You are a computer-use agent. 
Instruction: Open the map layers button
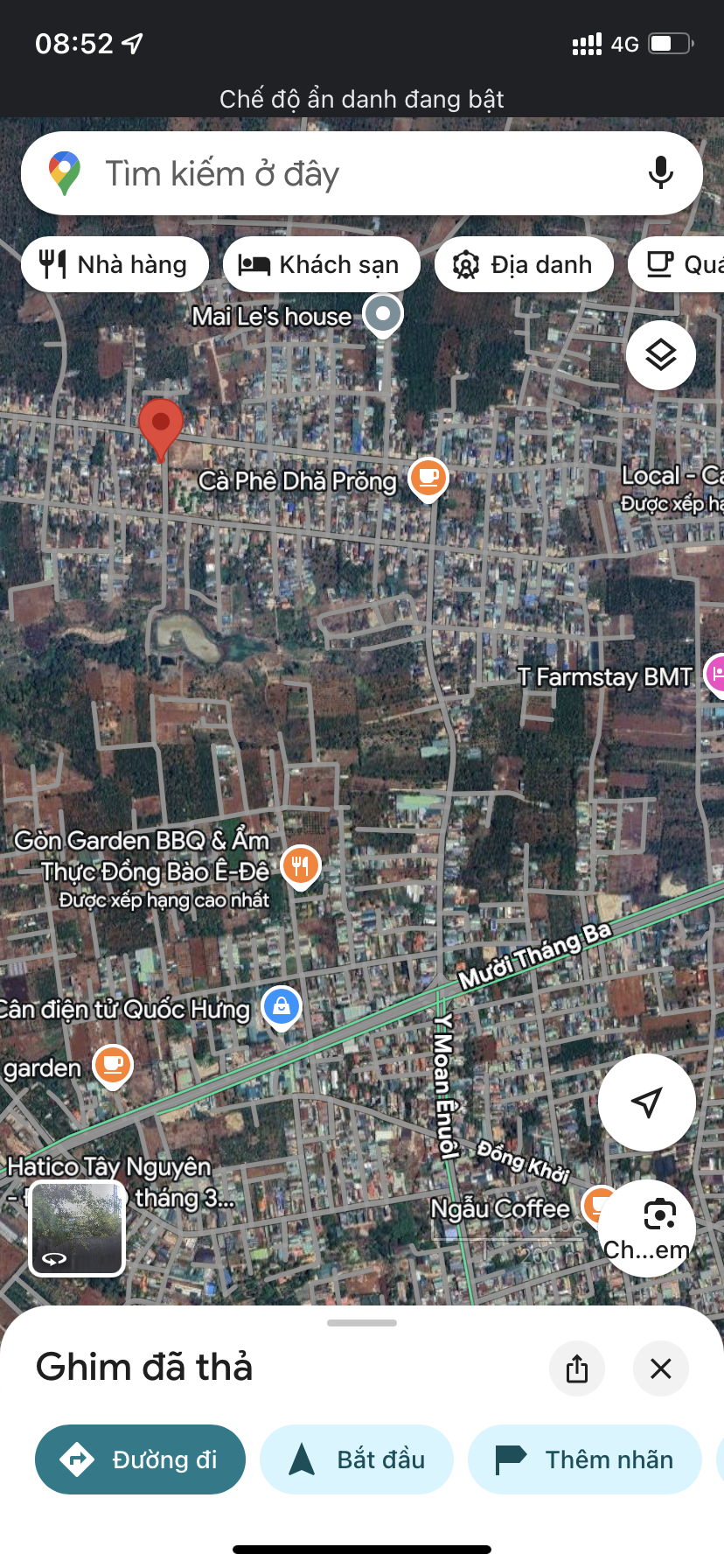coord(661,355)
